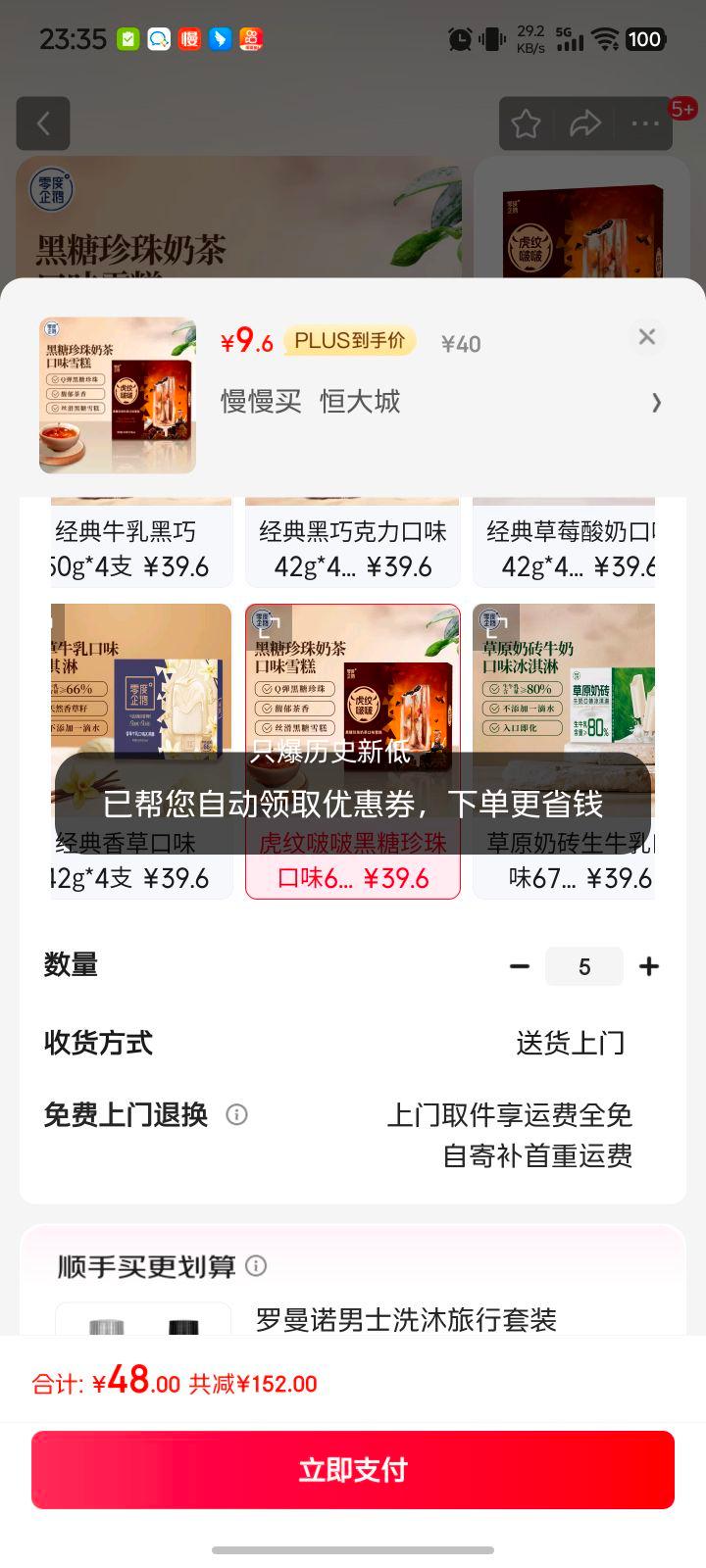Tap the share arrow icon

pyautogui.click(x=585, y=123)
